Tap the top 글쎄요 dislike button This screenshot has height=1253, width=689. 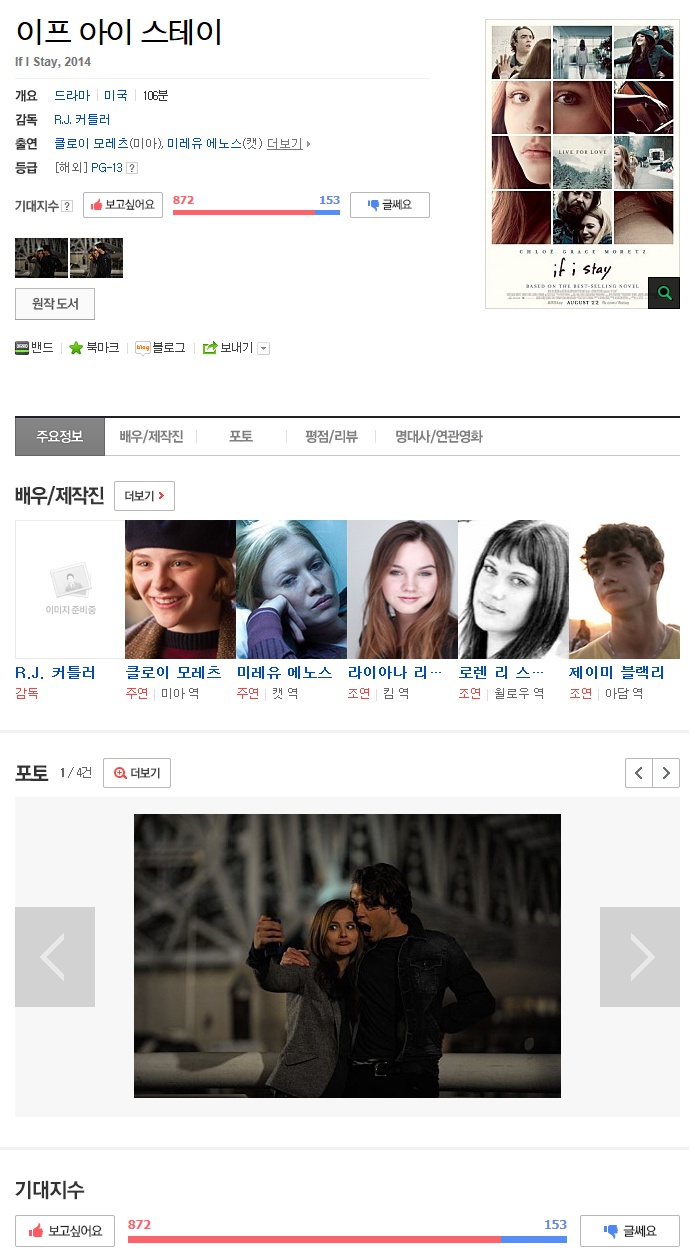point(390,205)
